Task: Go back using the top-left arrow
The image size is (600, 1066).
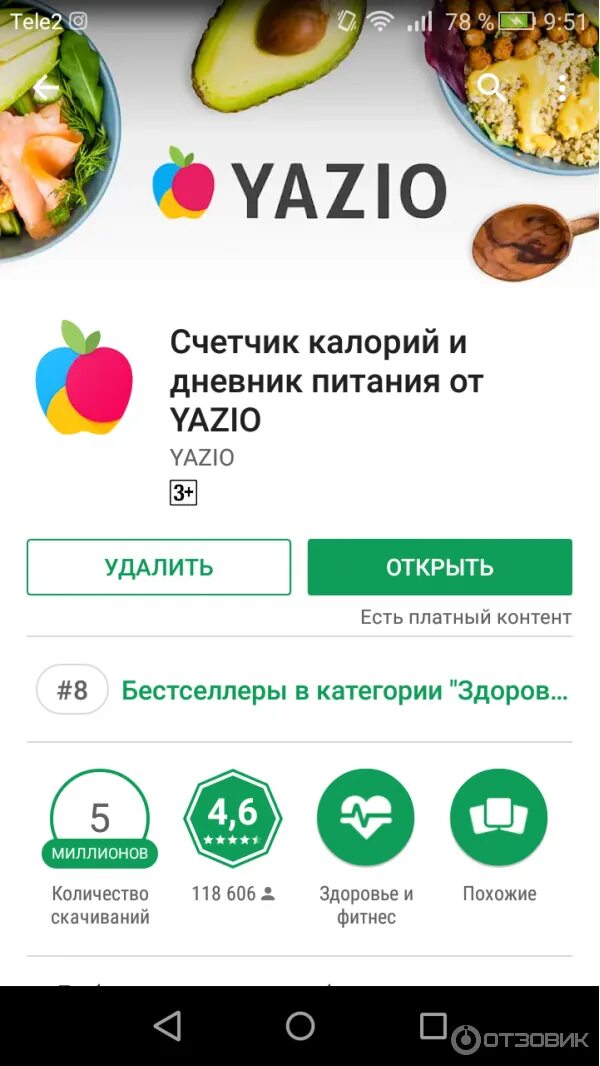Action: point(45,88)
